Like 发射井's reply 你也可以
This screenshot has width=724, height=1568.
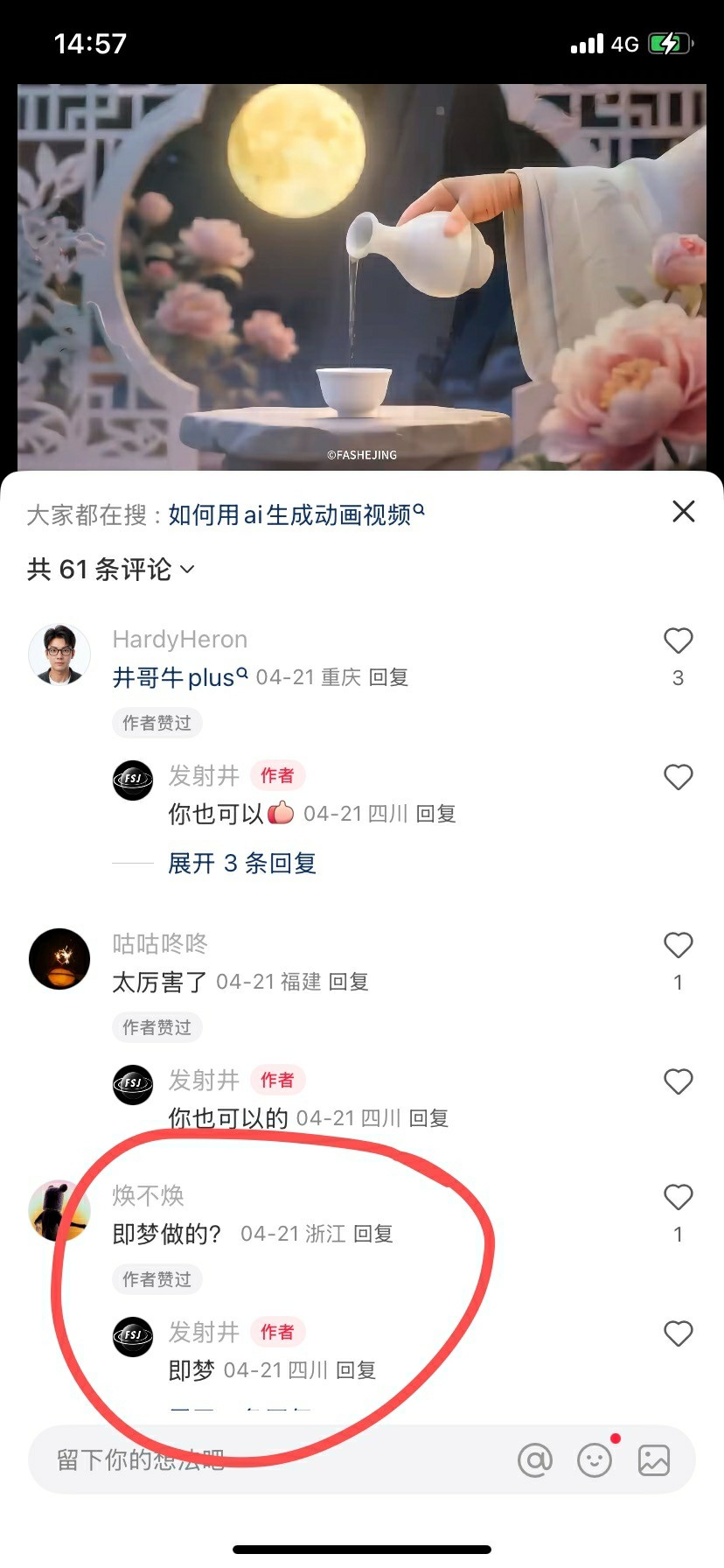click(678, 777)
